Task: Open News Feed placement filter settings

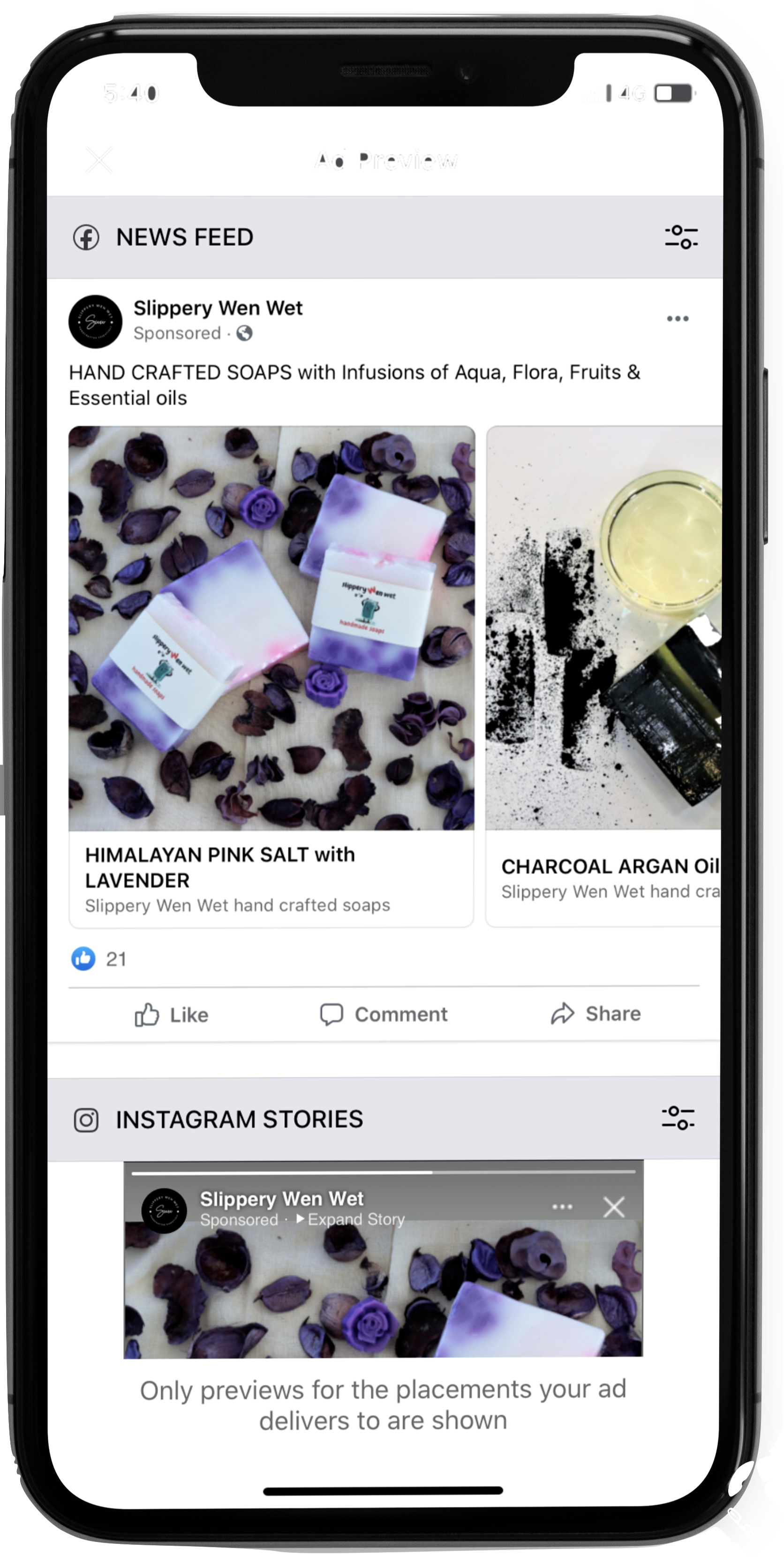Action: [681, 237]
